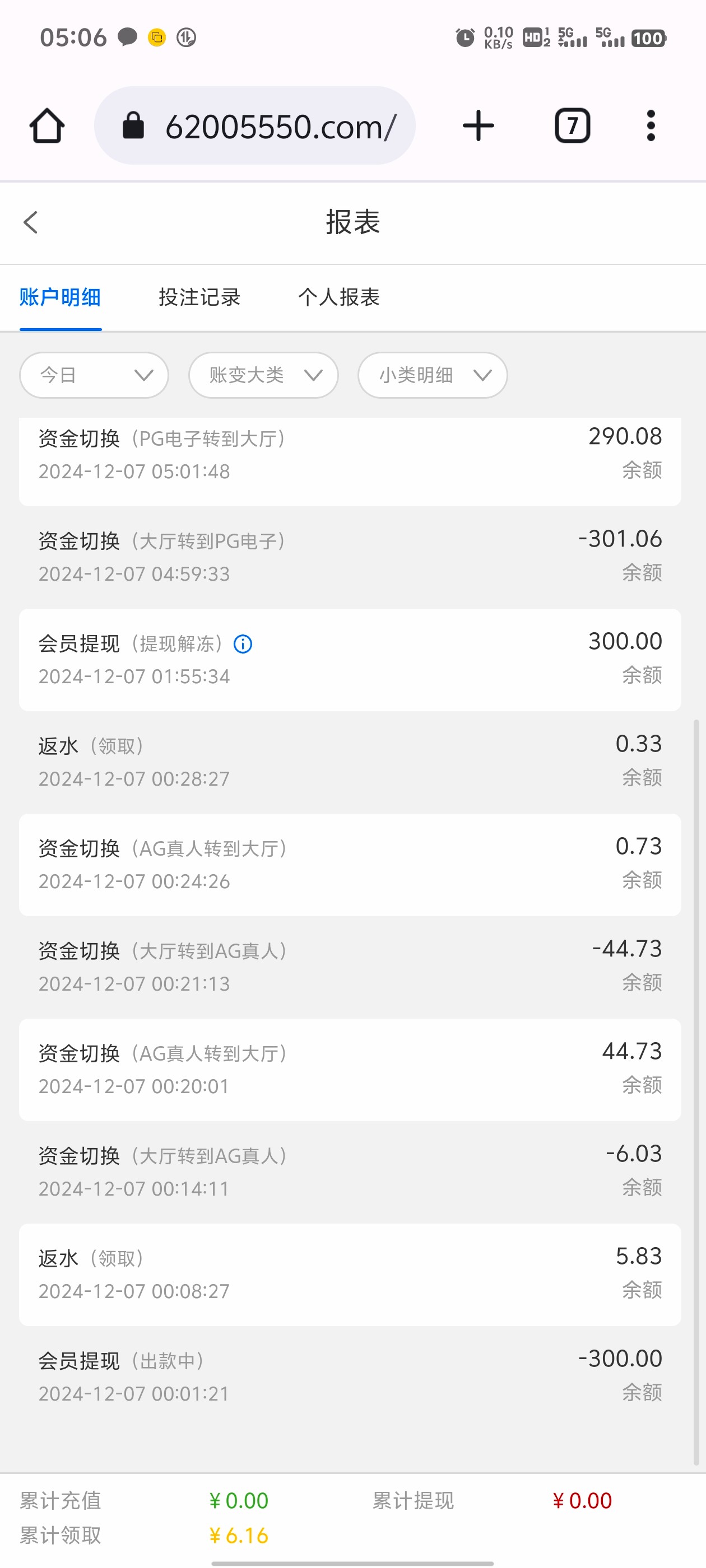Expand the 小类明细 filter dropdown
Viewport: 706px width, 1568px height.
click(x=433, y=375)
